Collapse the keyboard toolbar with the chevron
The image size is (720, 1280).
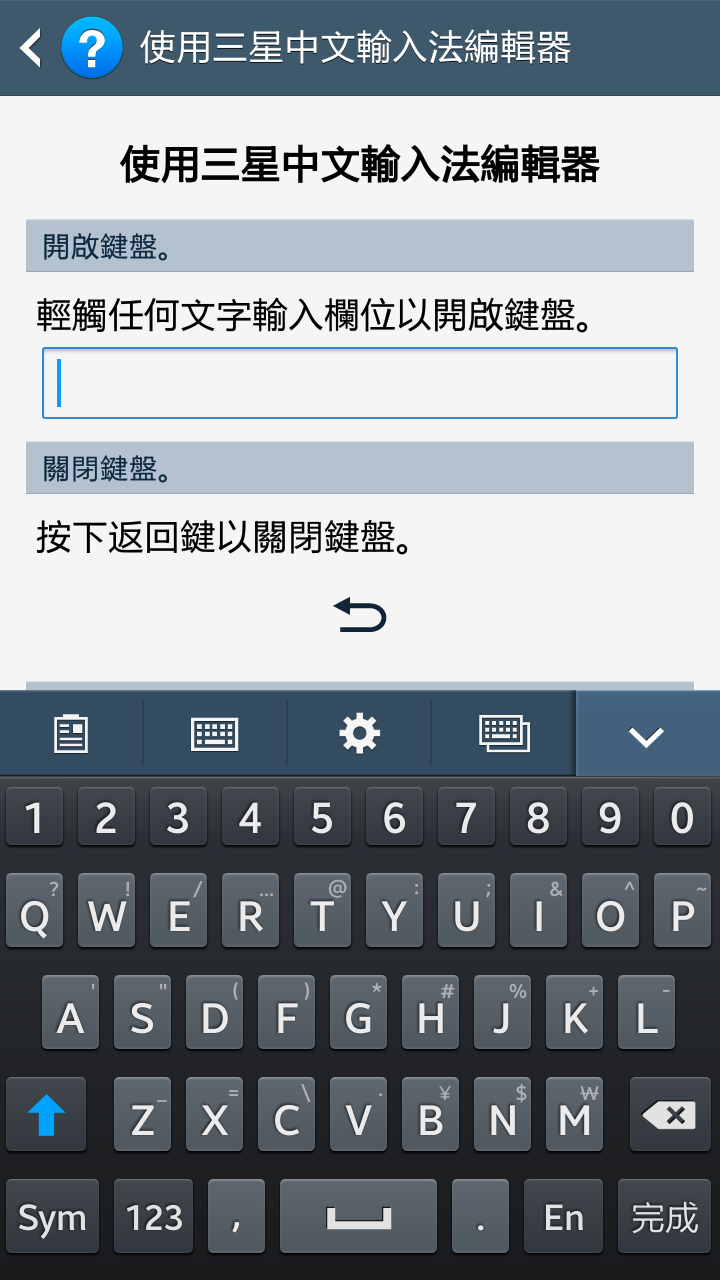tap(647, 736)
